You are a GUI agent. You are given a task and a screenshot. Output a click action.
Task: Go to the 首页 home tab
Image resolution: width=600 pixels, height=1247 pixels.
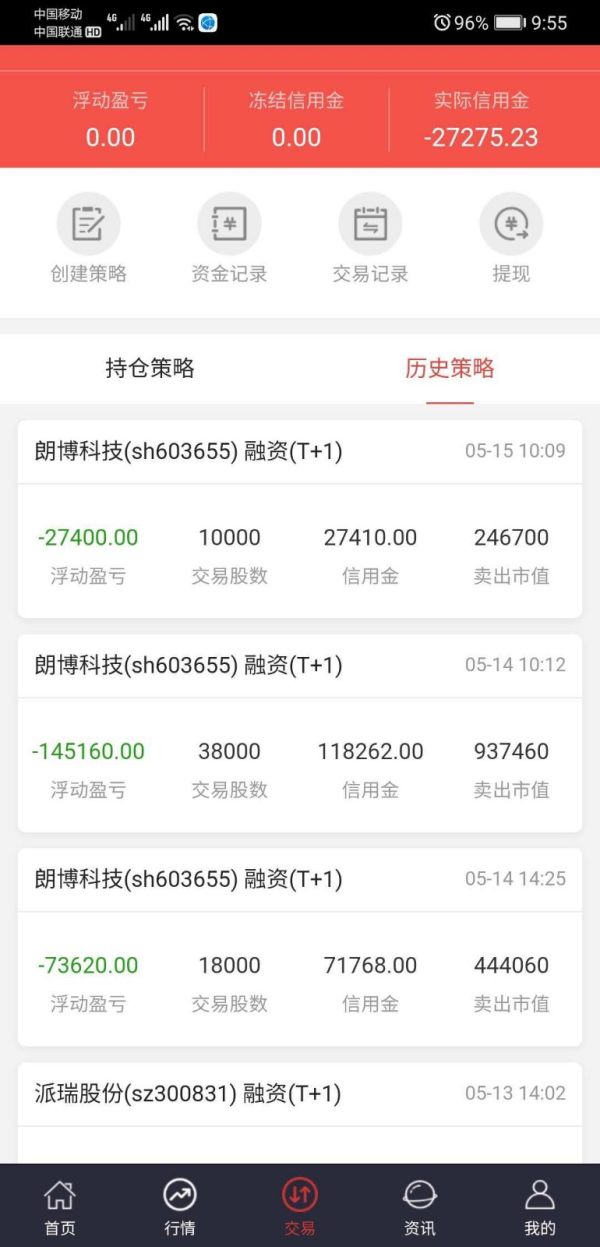[x=60, y=1206]
